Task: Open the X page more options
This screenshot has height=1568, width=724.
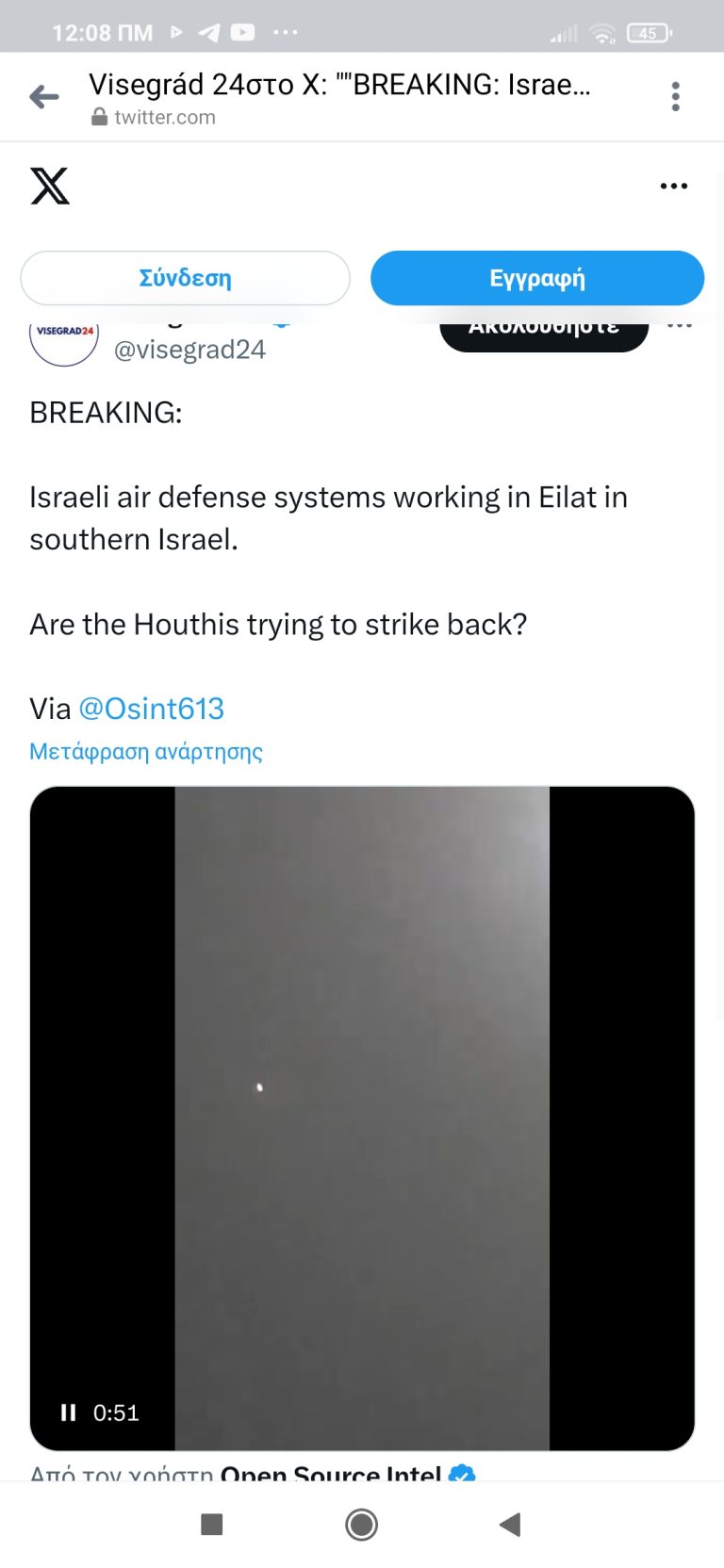Action: 673,187
